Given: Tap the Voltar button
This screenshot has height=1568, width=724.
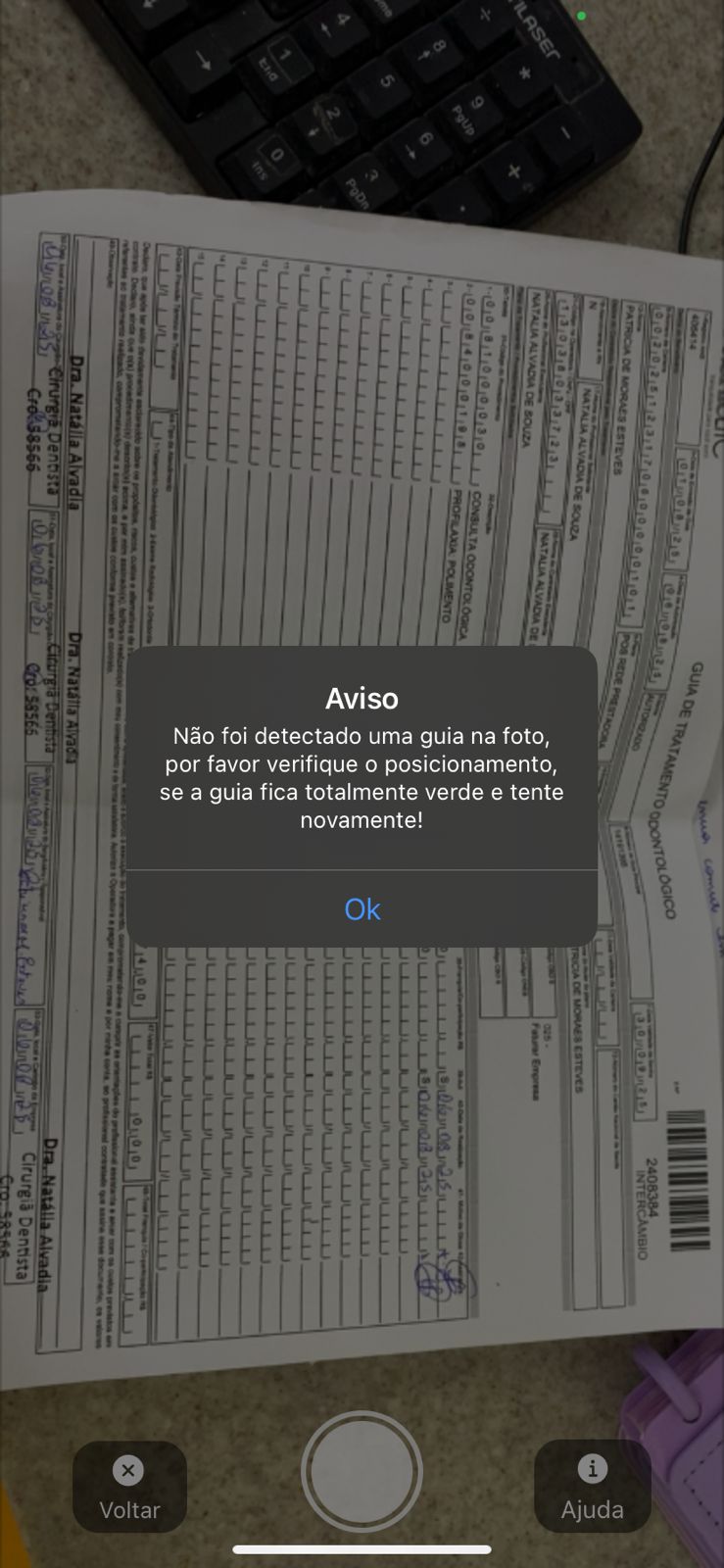Looking at the screenshot, I should pos(129,1487).
